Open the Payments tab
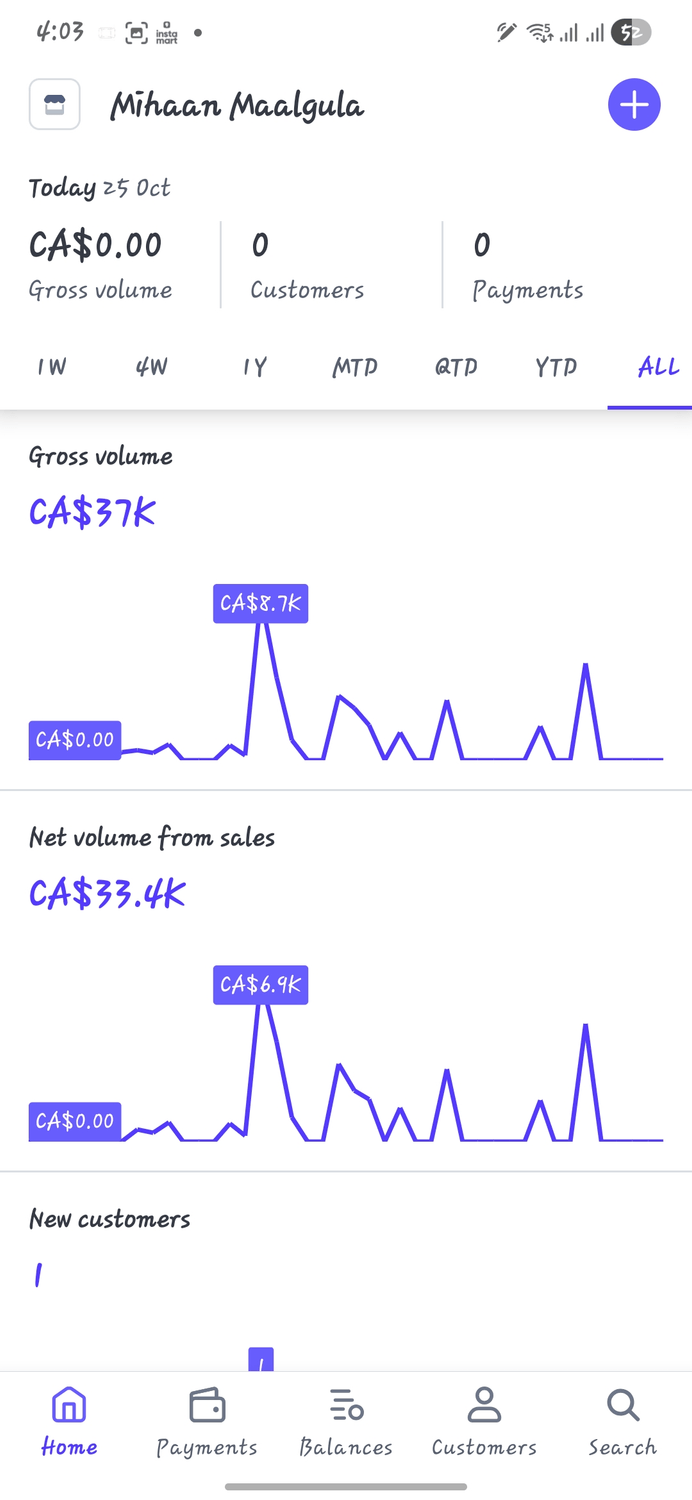This screenshot has width=692, height=1500. [x=207, y=1423]
